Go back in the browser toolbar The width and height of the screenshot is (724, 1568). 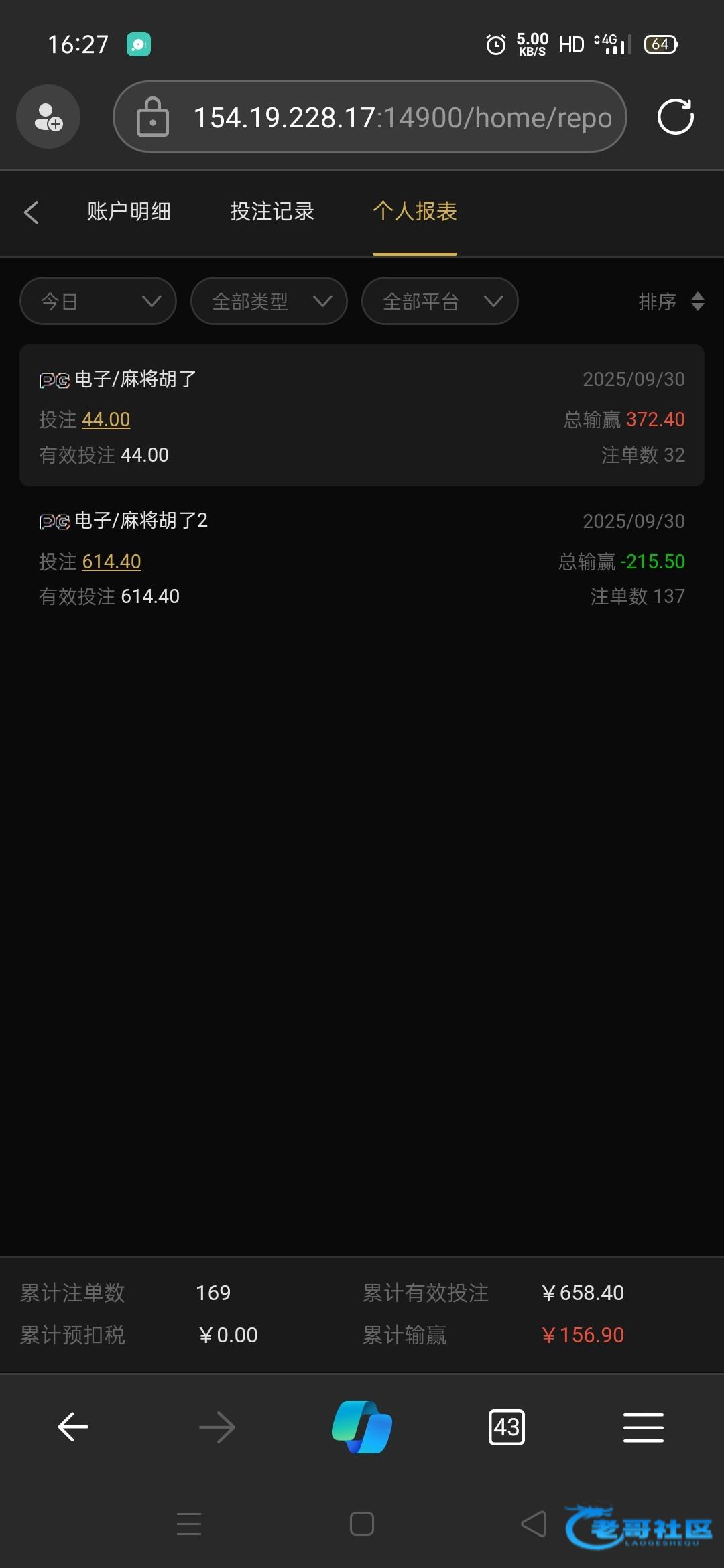point(73,1427)
